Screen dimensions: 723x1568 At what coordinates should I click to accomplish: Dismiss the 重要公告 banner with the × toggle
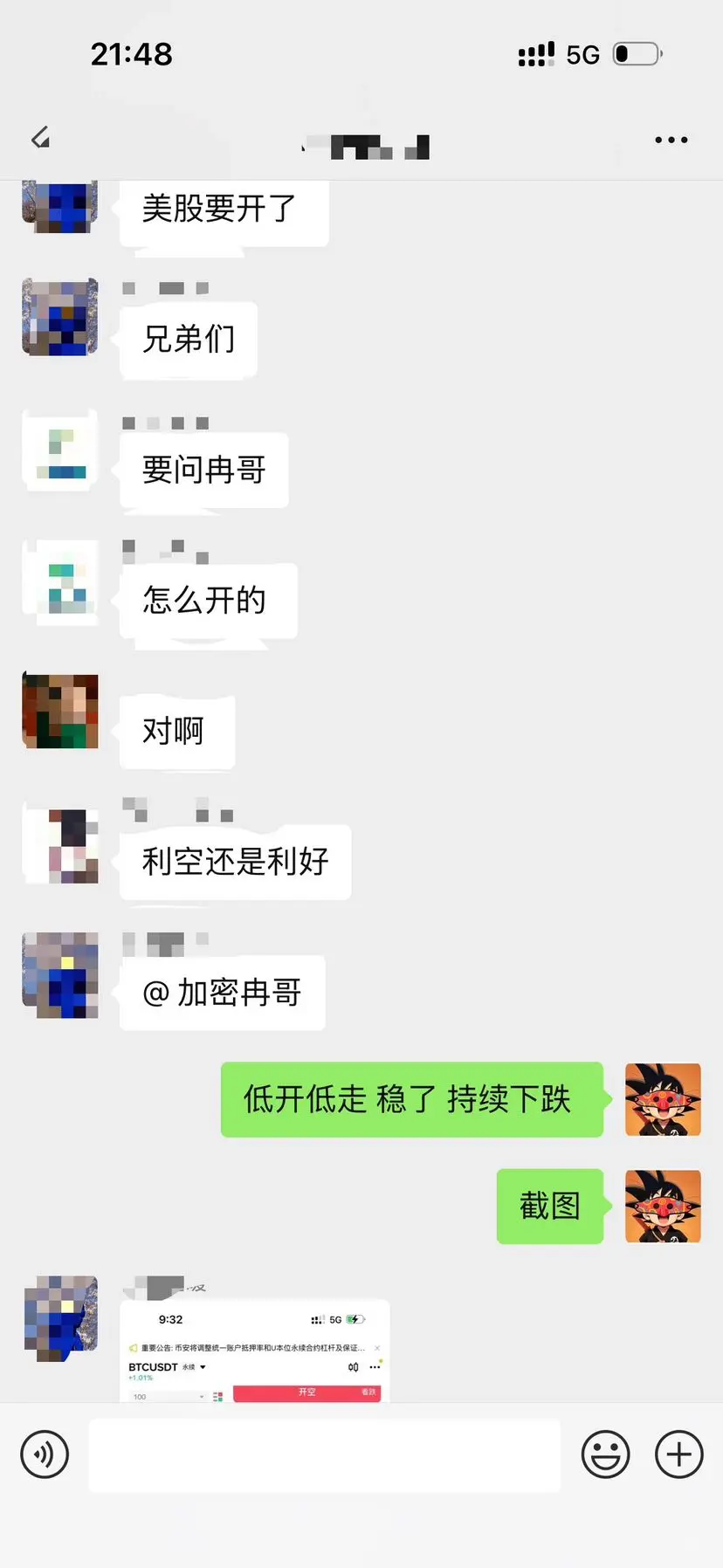tap(378, 1347)
